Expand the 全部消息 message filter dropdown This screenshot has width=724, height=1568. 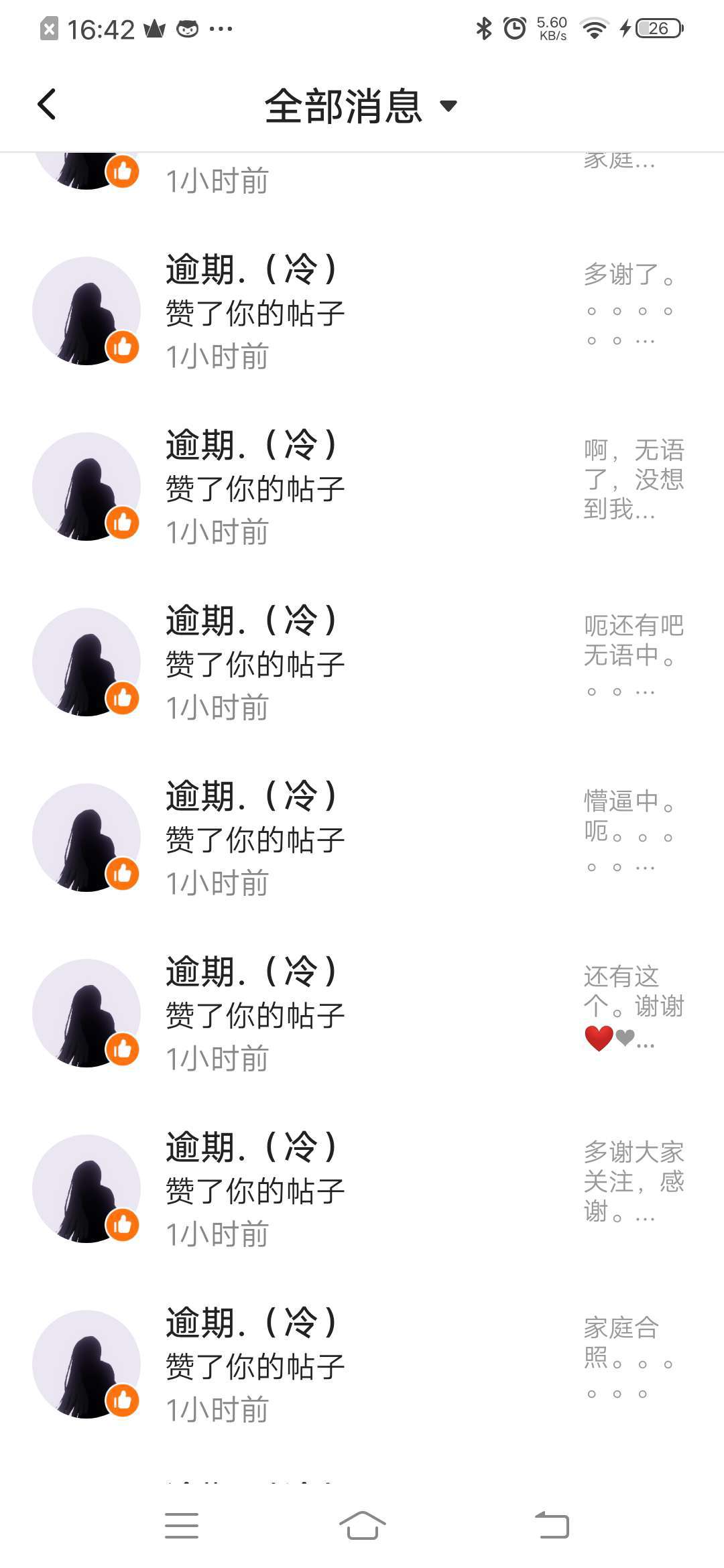point(361,106)
